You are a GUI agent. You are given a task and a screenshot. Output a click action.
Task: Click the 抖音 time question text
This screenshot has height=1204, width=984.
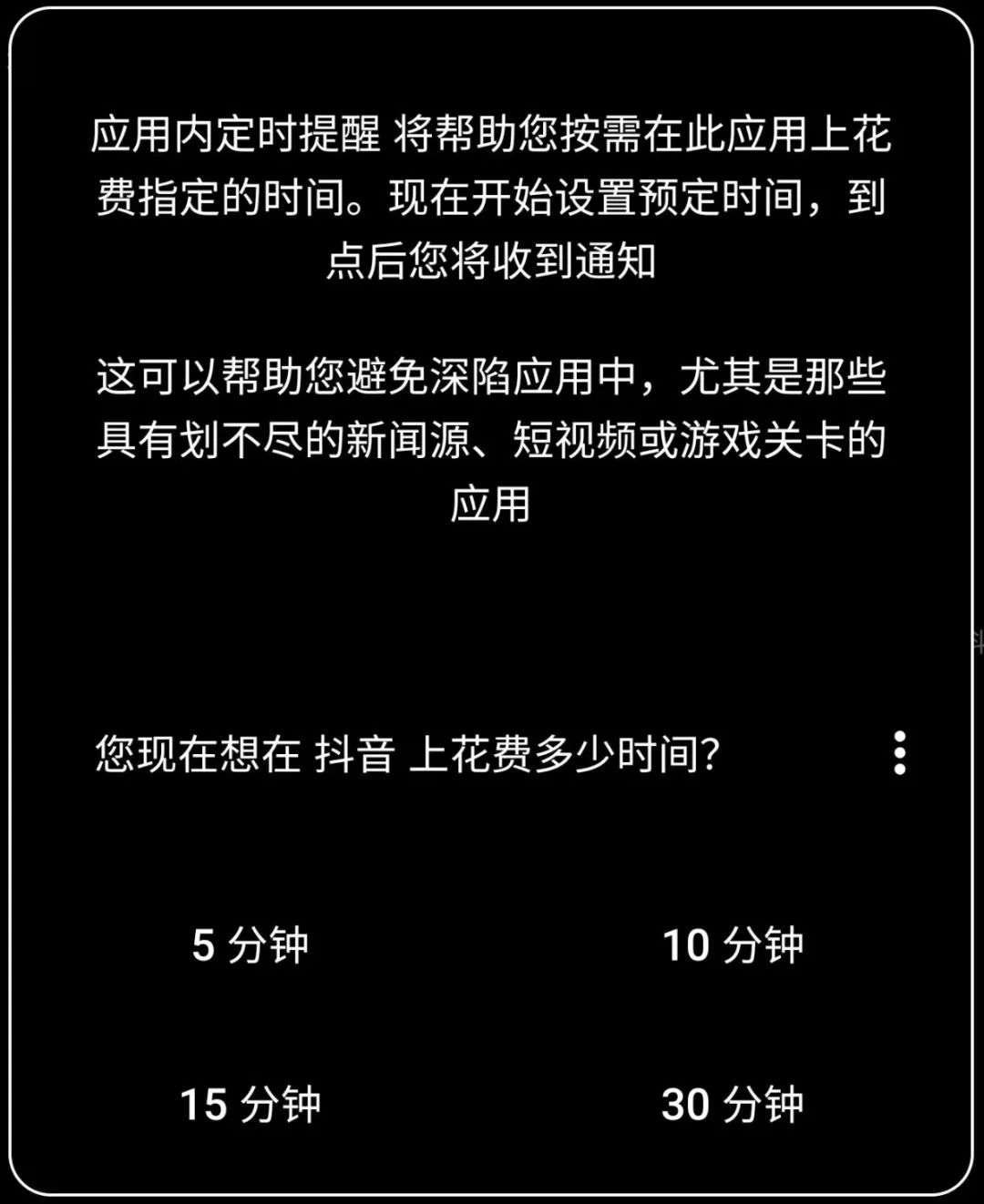tap(407, 754)
